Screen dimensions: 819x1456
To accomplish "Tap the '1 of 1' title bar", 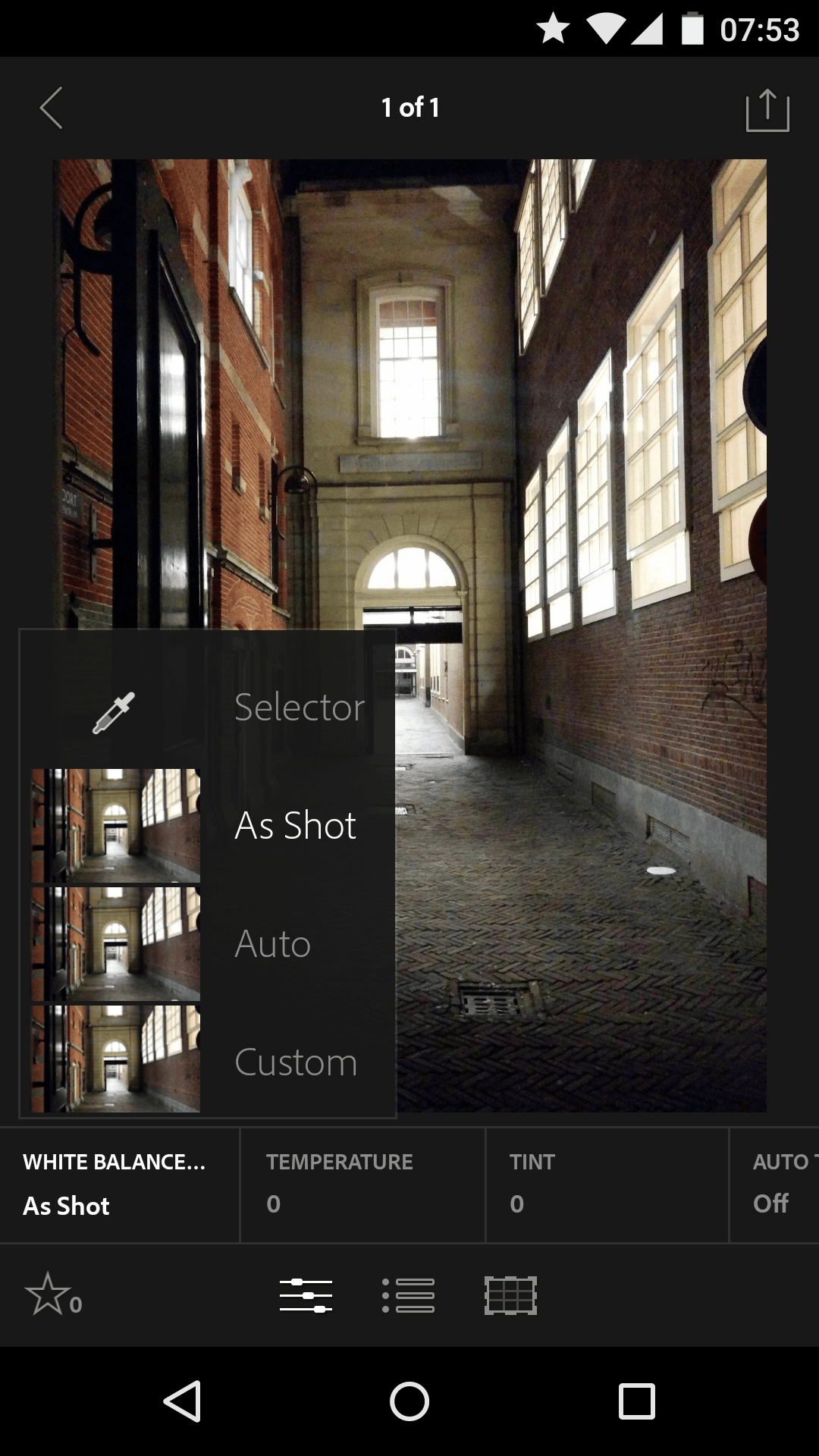I will click(x=409, y=107).
